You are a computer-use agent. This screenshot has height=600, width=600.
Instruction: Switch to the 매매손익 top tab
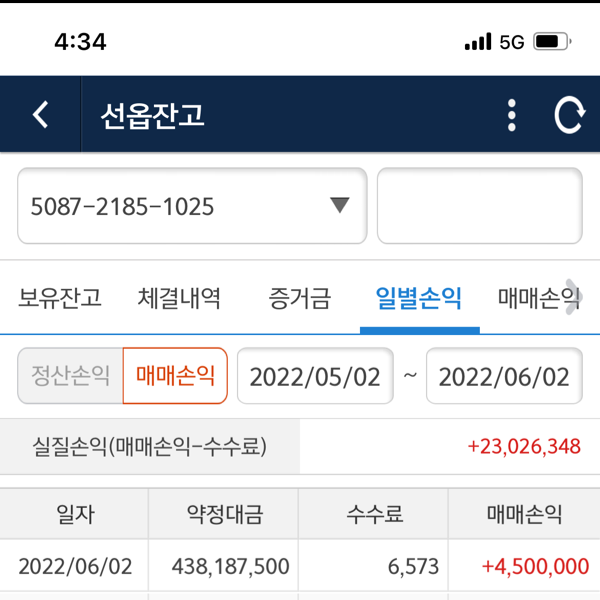click(x=535, y=298)
